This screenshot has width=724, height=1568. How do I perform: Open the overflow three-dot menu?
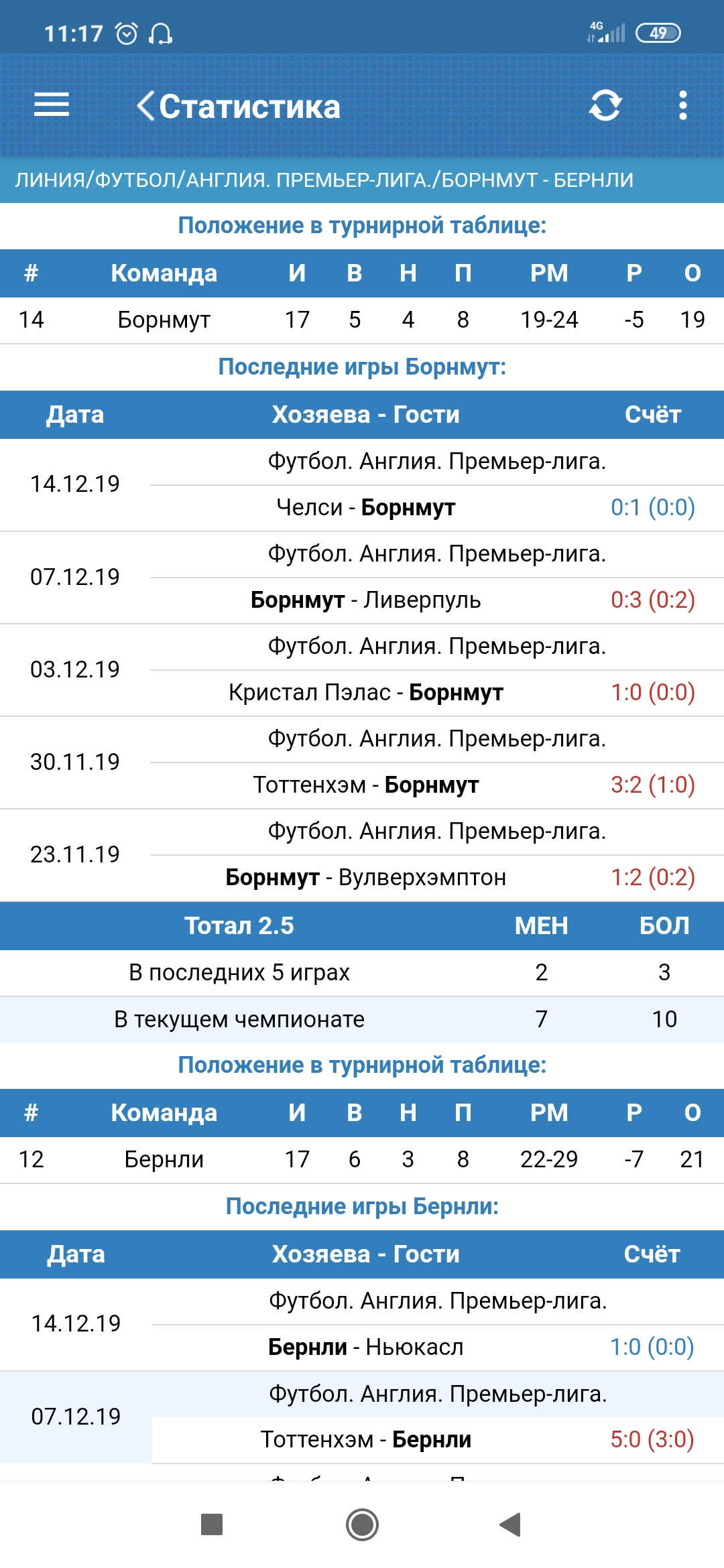click(682, 105)
